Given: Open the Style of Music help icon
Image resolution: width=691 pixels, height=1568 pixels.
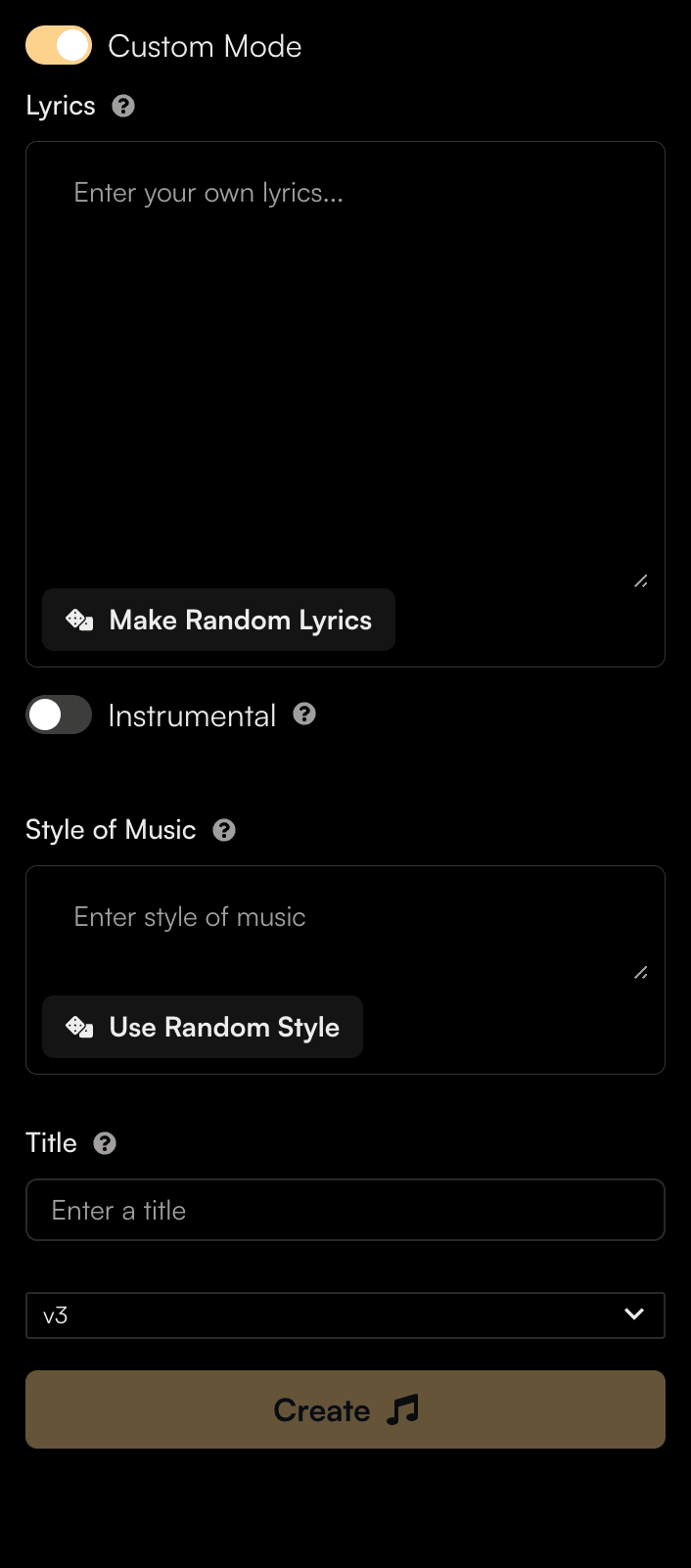Looking at the screenshot, I should point(224,830).
